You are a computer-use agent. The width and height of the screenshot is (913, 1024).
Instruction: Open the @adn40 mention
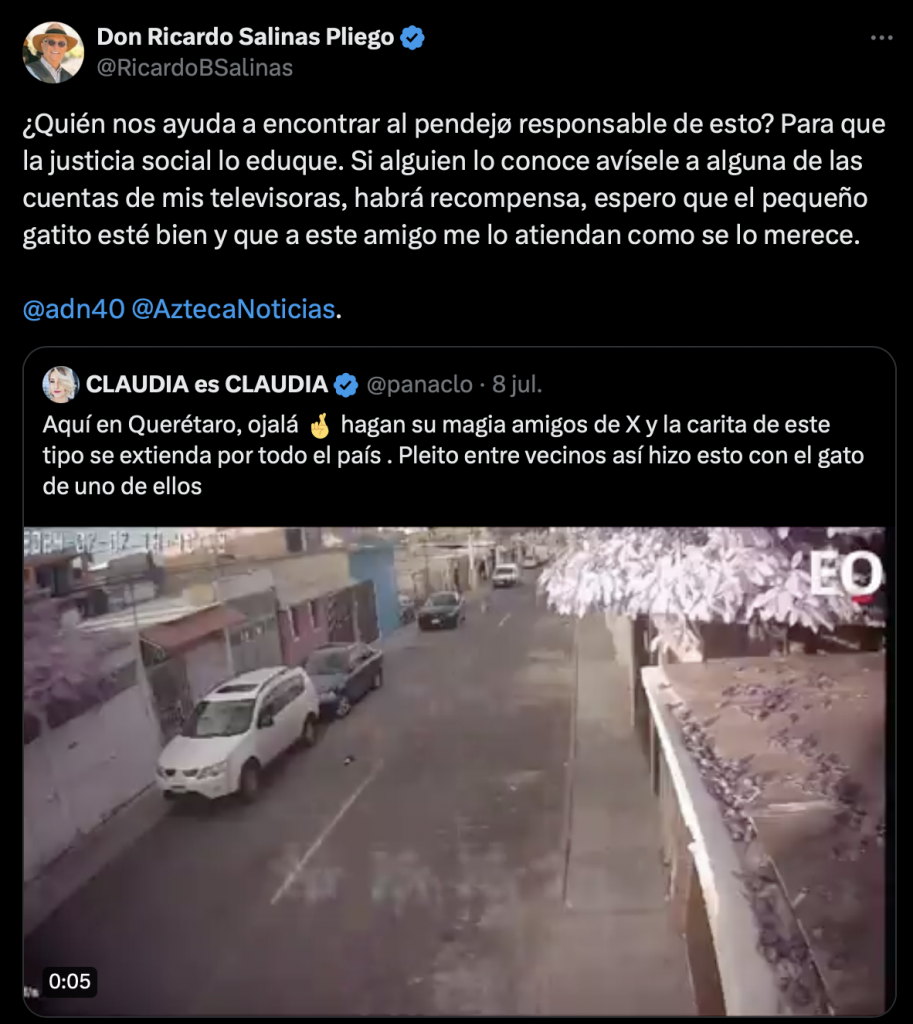(73, 309)
